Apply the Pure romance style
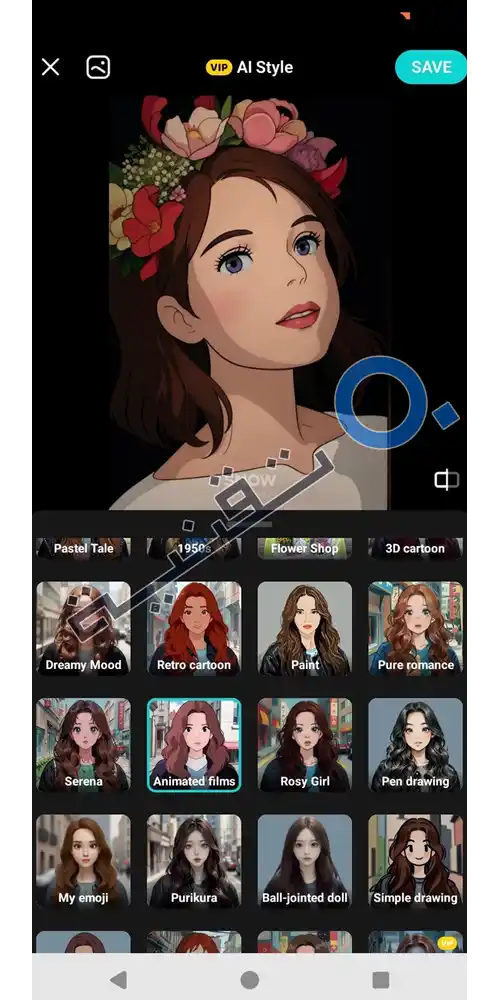This screenshot has width=500, height=1000. [x=416, y=628]
